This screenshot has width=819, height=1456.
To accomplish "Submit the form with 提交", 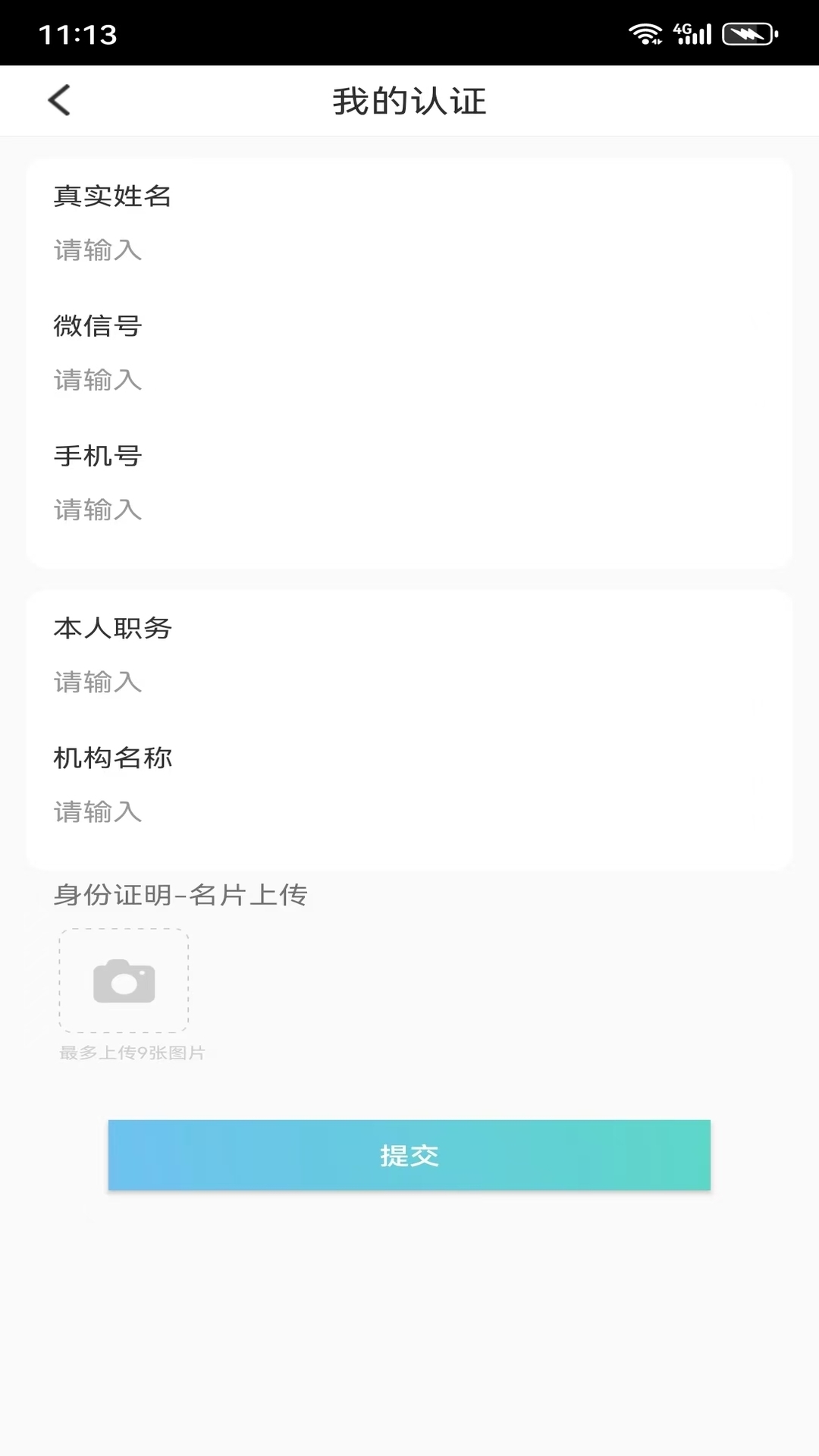I will [x=409, y=1155].
